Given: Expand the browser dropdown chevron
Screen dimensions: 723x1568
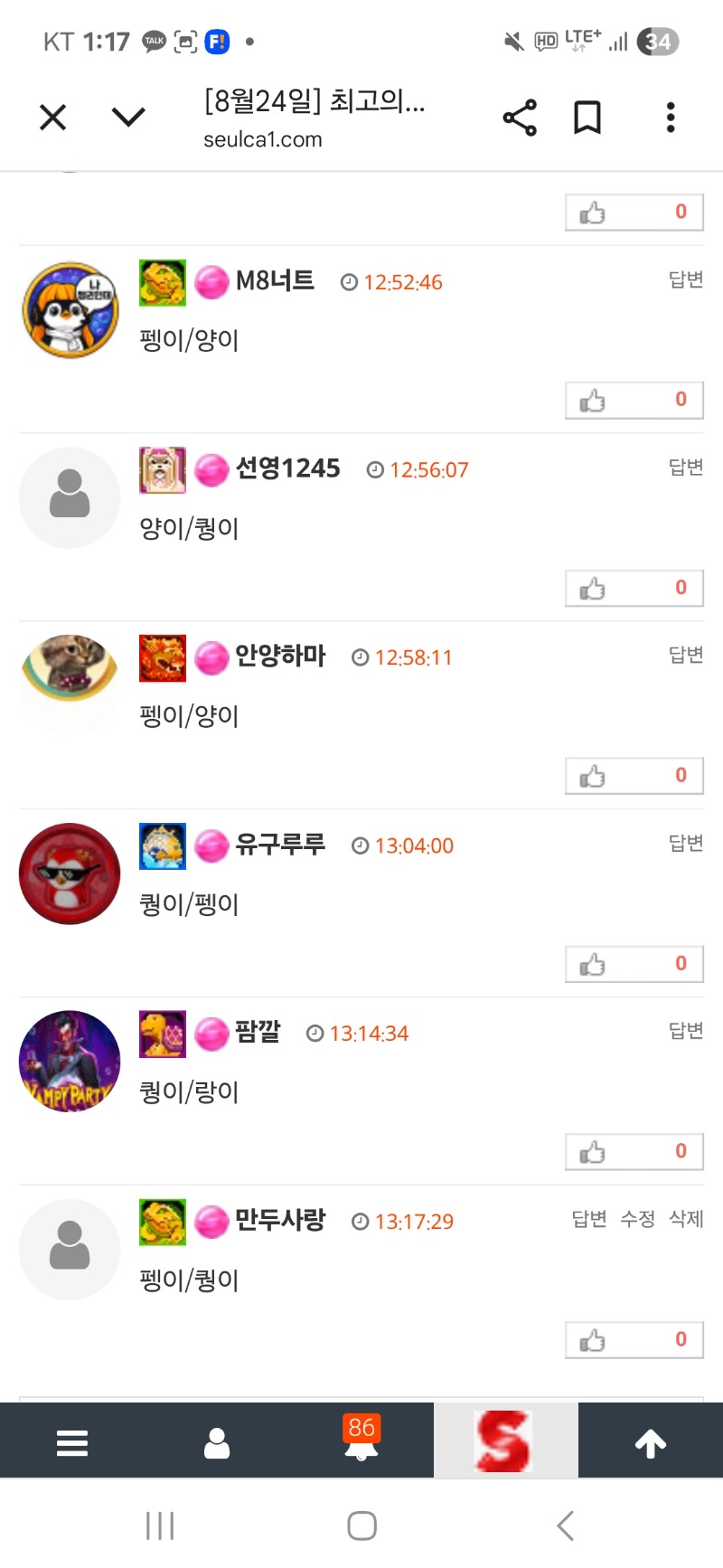Looking at the screenshot, I should [128, 117].
